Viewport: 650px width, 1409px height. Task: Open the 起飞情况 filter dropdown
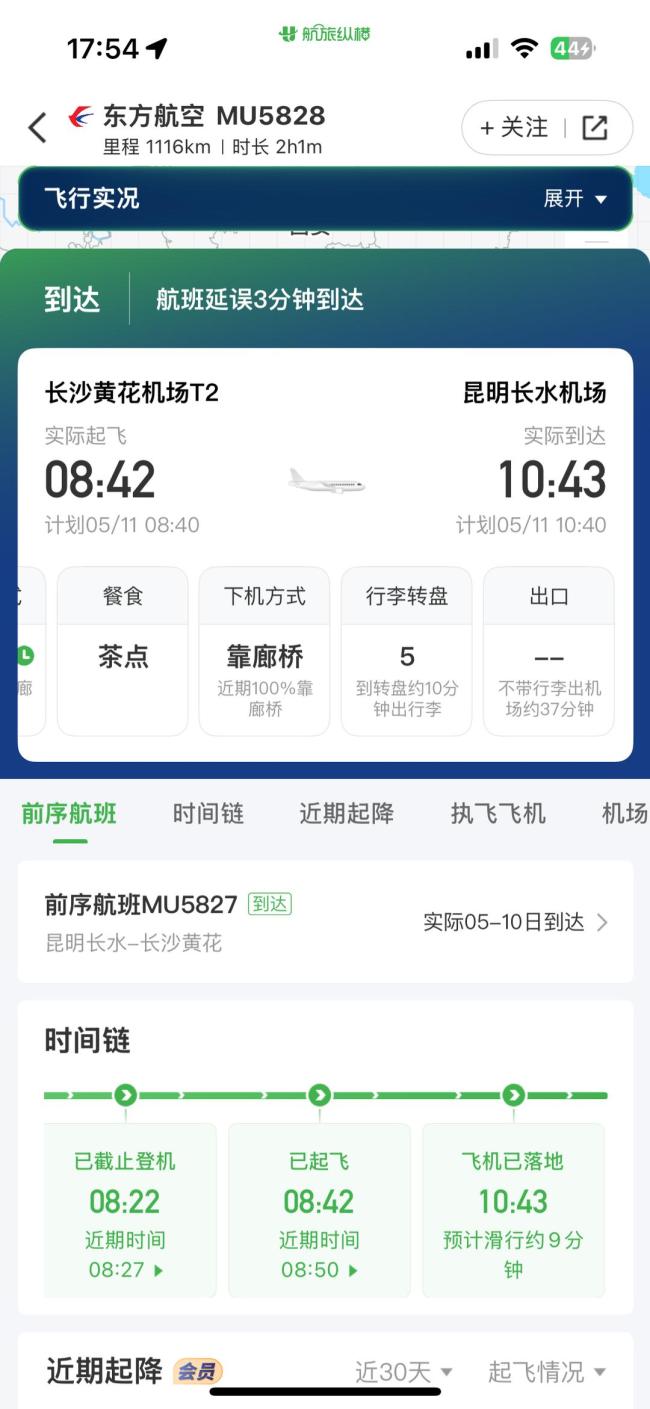547,1372
